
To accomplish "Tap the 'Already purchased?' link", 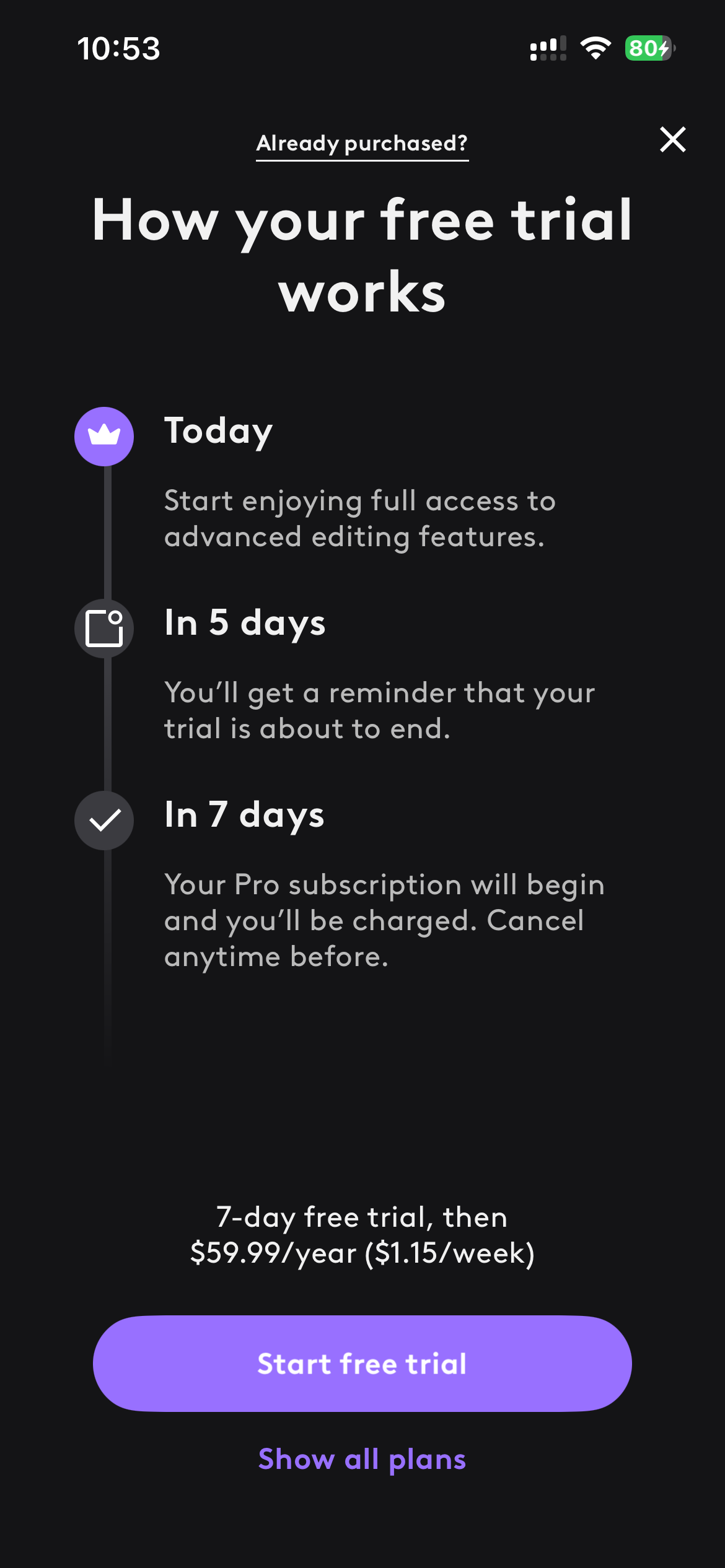I will pos(362,144).
